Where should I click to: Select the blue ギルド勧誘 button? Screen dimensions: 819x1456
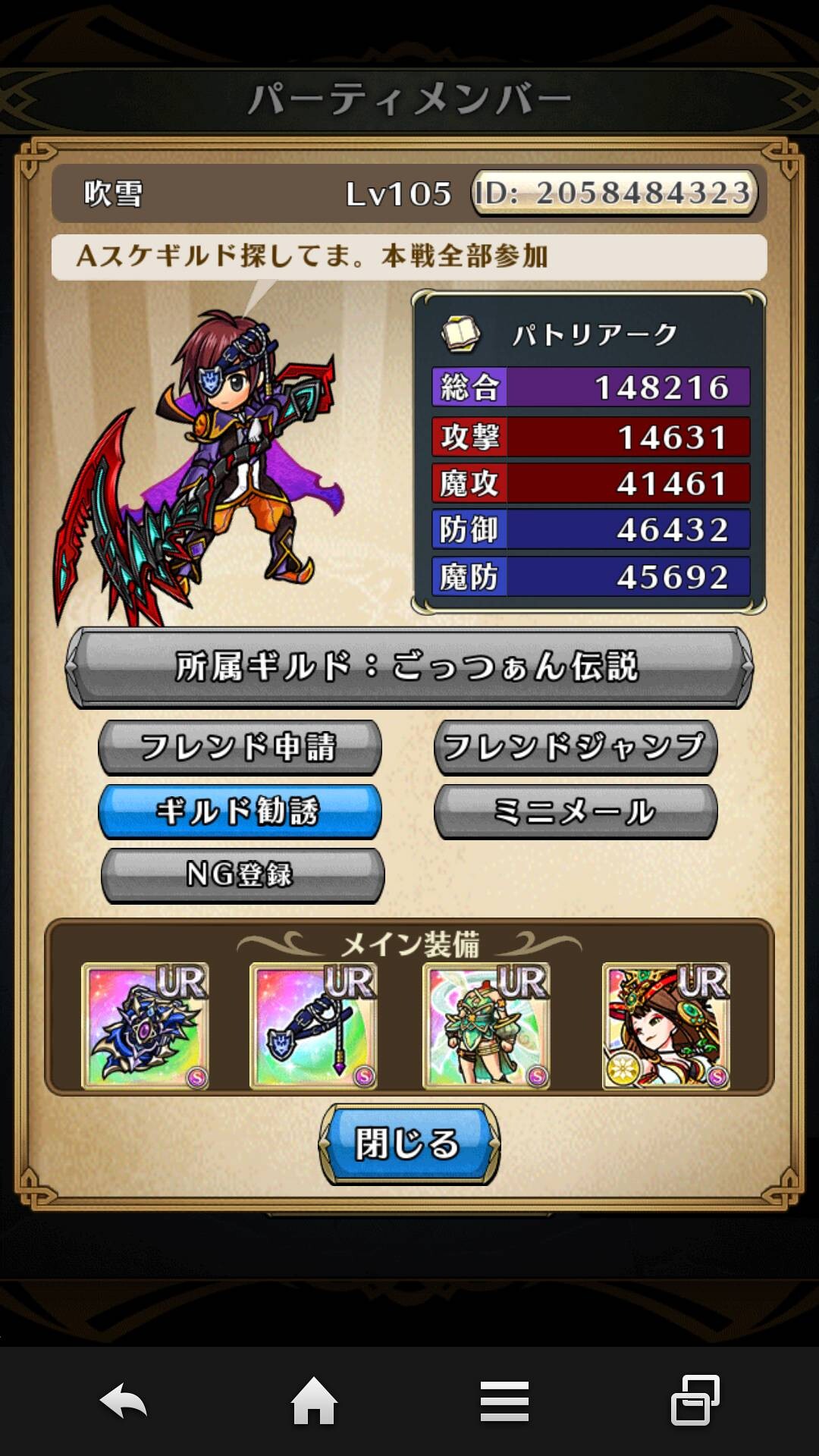240,811
